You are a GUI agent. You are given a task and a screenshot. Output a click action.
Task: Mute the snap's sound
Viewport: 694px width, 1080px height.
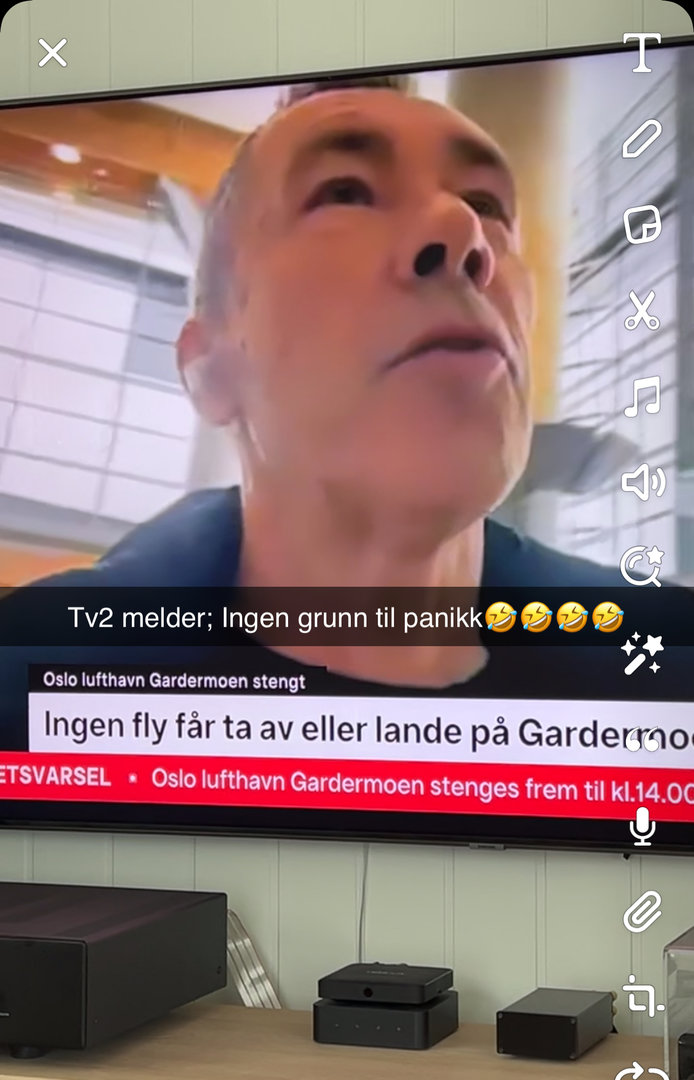[641, 483]
